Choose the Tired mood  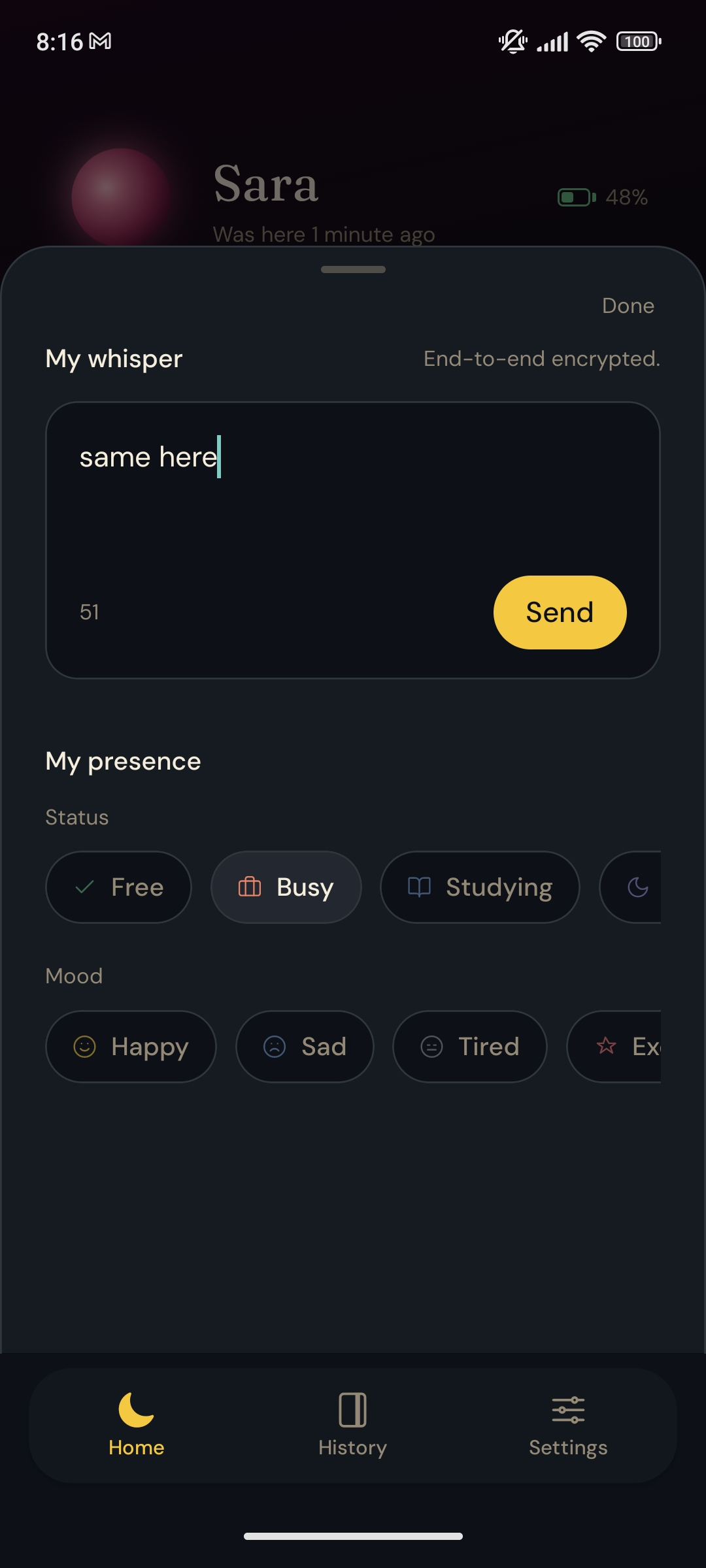(469, 1047)
